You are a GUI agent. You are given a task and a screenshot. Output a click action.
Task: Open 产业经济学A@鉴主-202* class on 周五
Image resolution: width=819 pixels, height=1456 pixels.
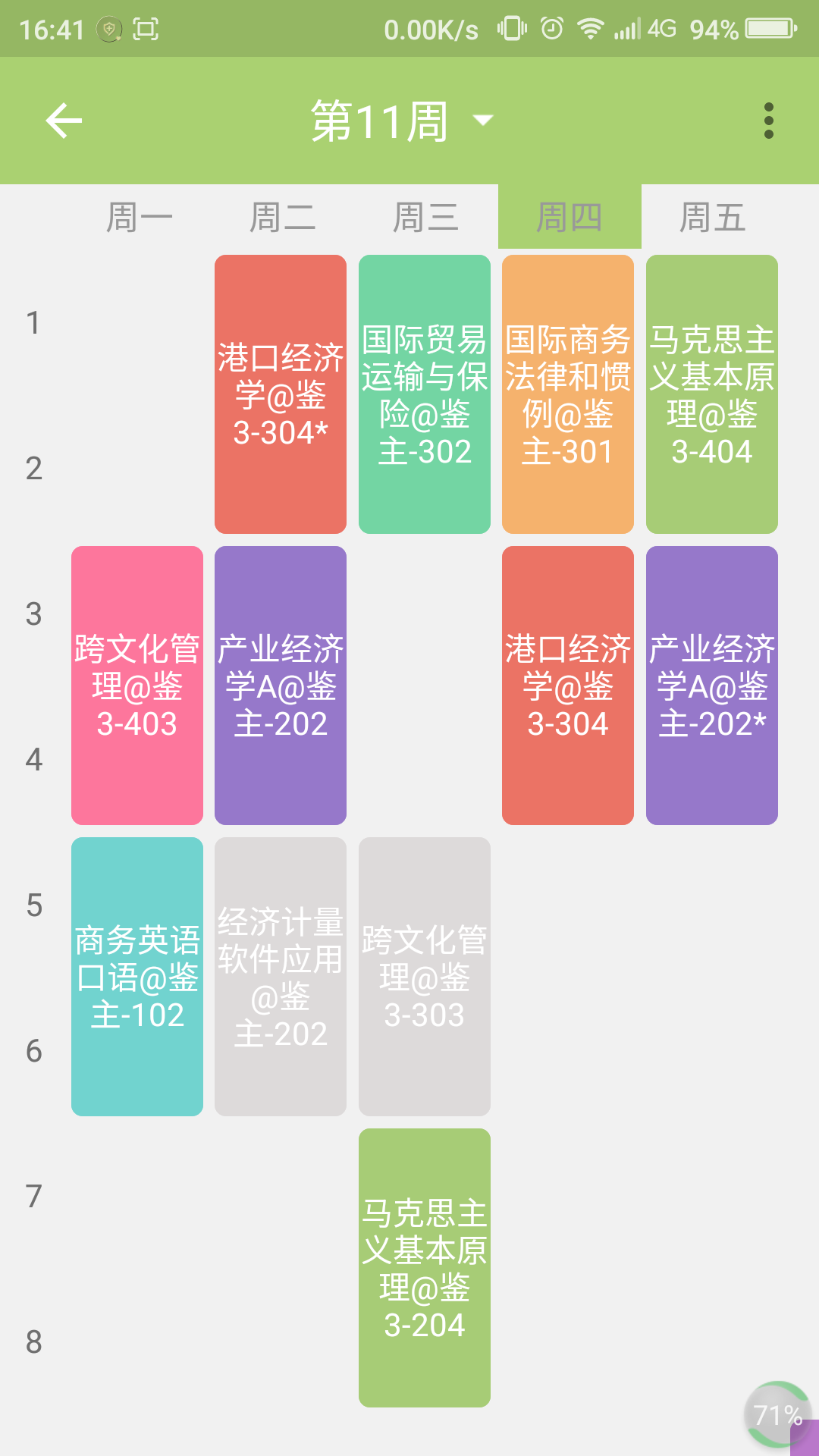coord(711,686)
